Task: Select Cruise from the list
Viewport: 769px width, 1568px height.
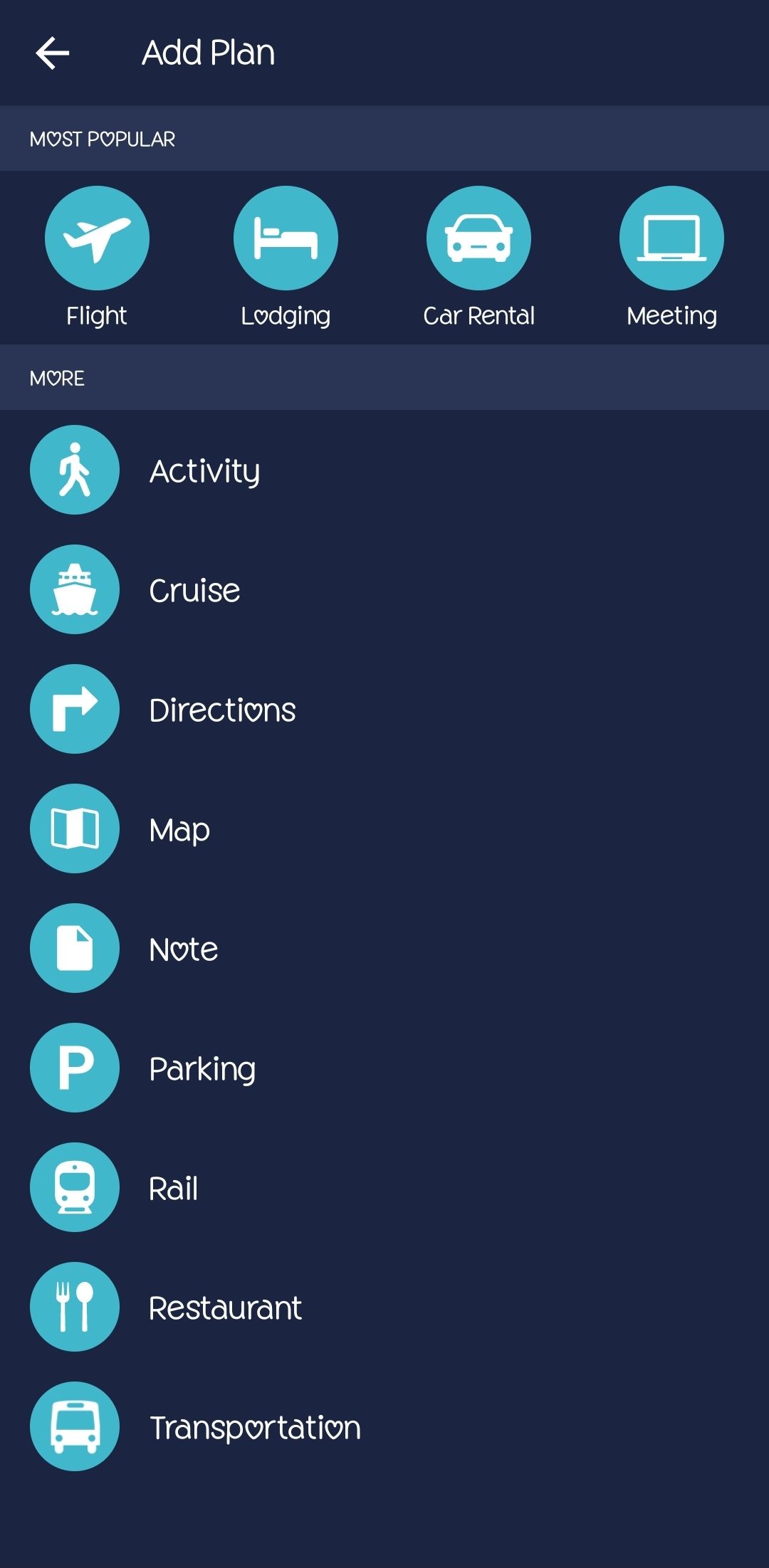Action: pos(384,589)
